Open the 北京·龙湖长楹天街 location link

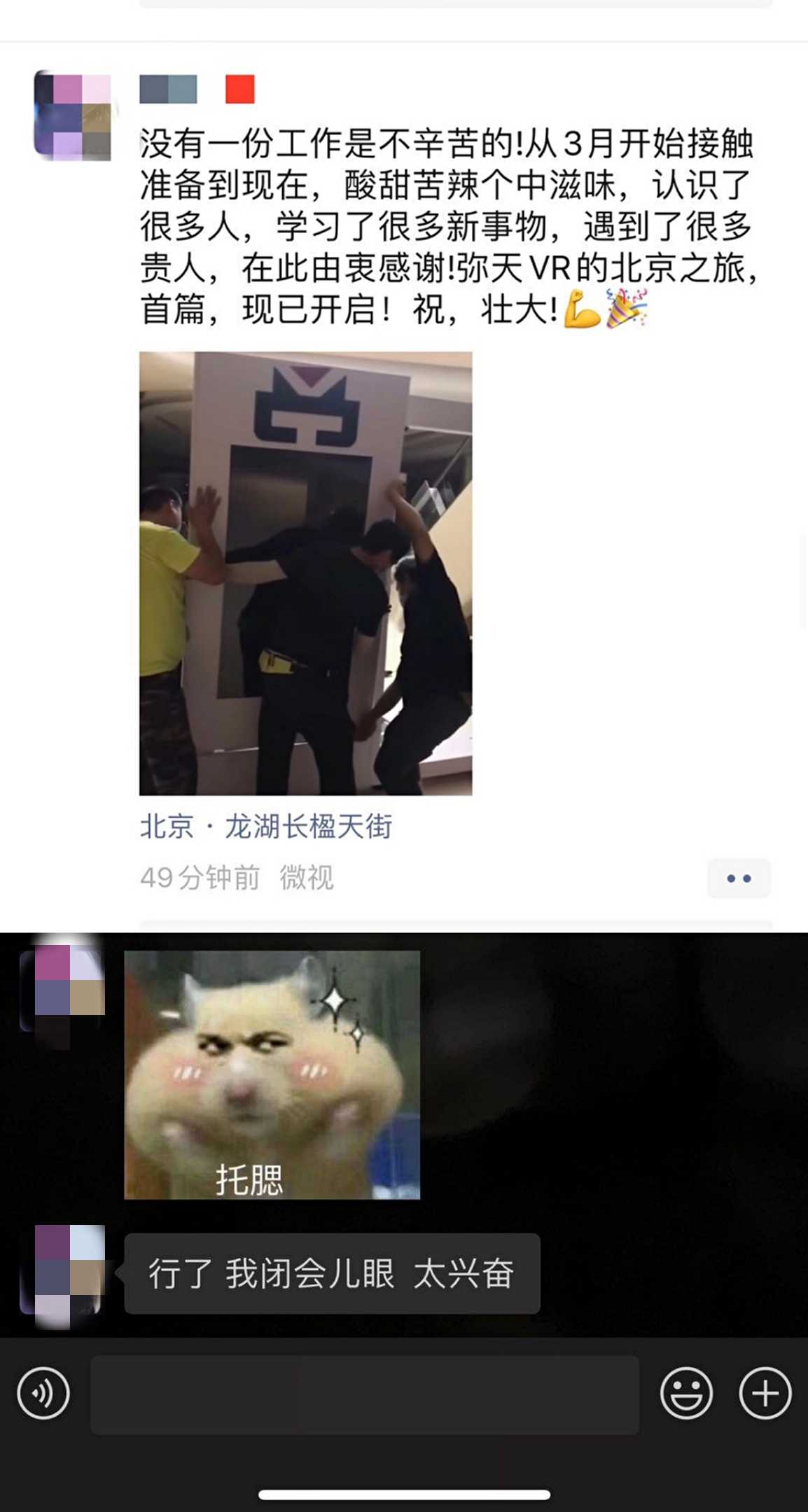click(265, 827)
